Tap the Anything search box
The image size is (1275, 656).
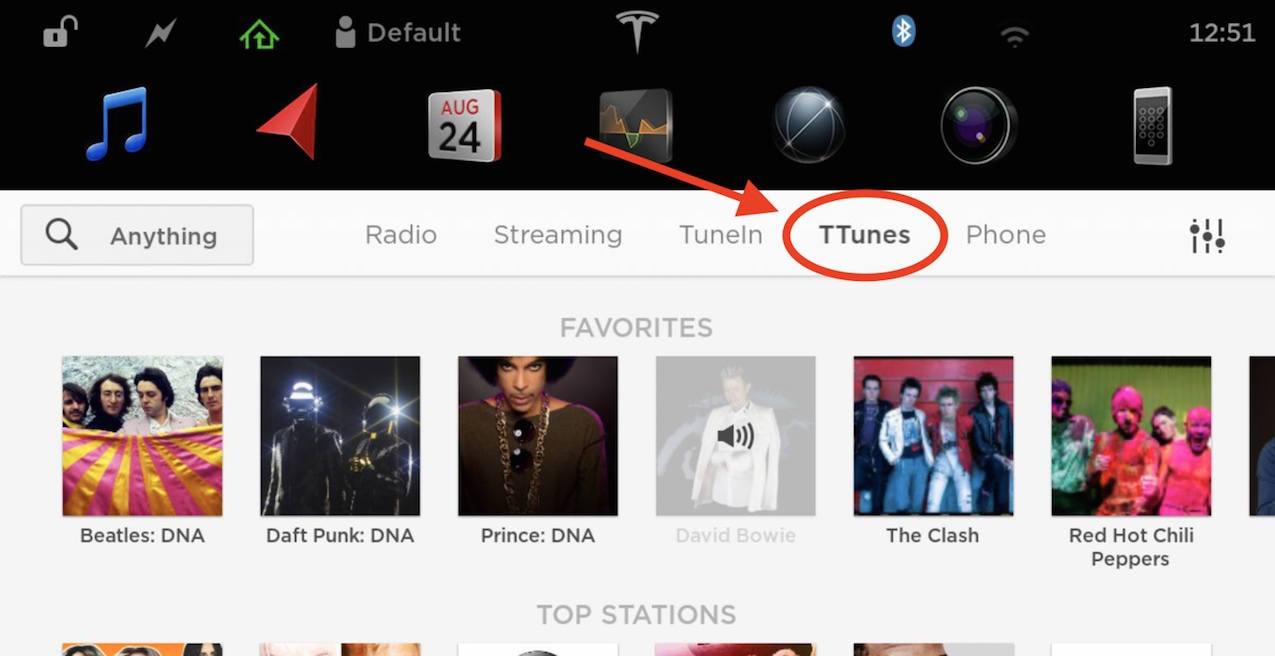coord(137,236)
